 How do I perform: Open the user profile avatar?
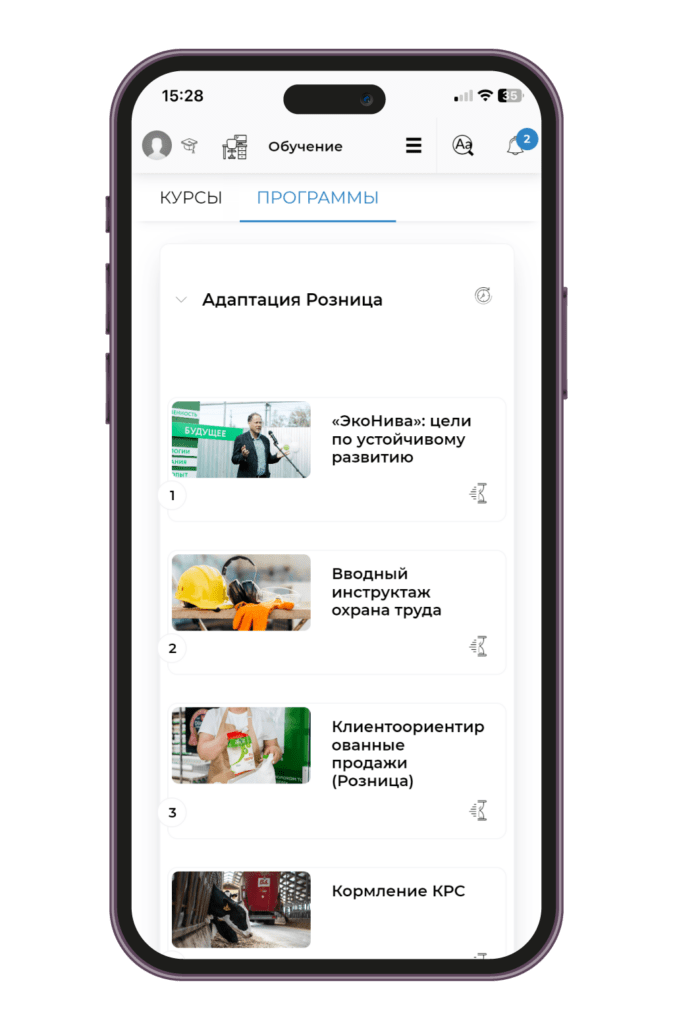click(x=157, y=146)
